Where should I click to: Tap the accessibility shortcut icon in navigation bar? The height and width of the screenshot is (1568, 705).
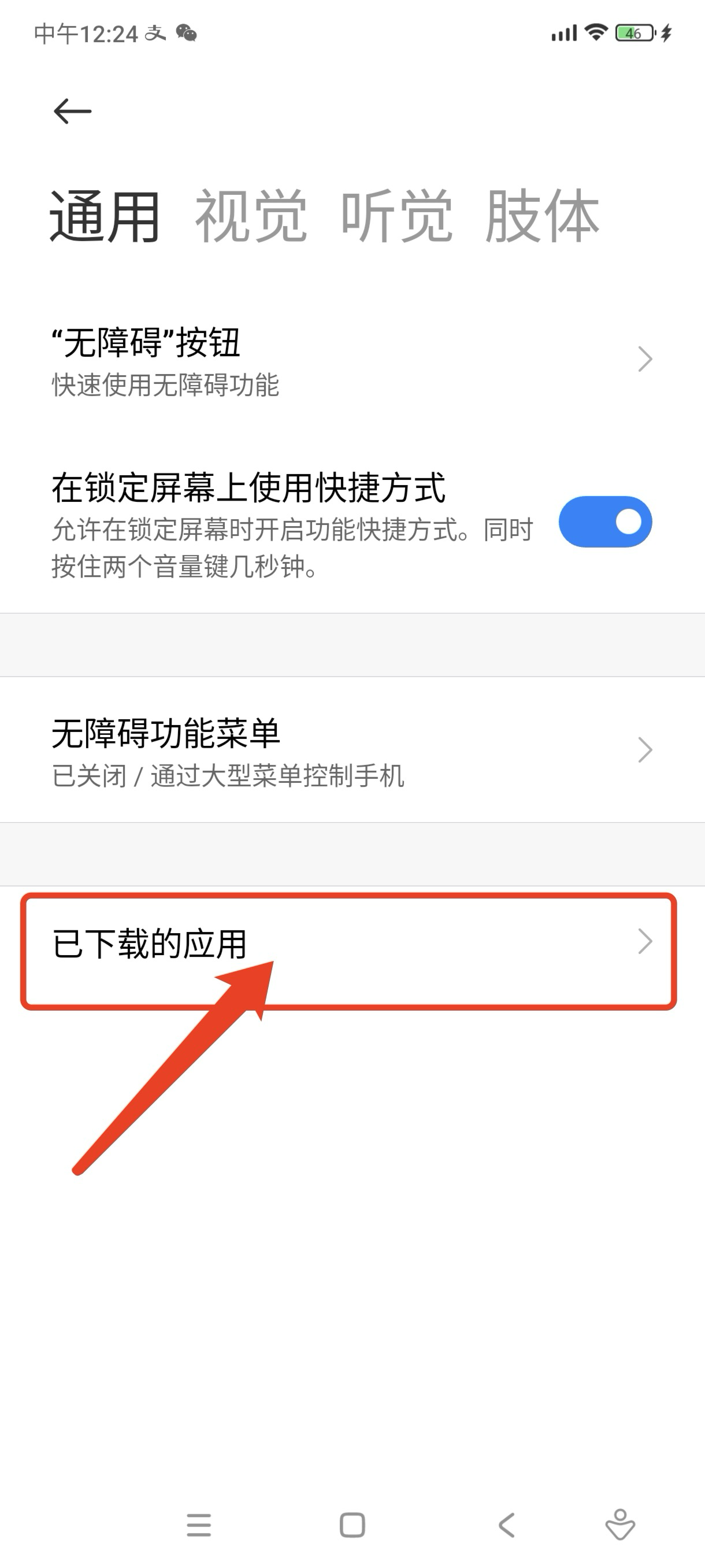pyautogui.click(x=620, y=1525)
